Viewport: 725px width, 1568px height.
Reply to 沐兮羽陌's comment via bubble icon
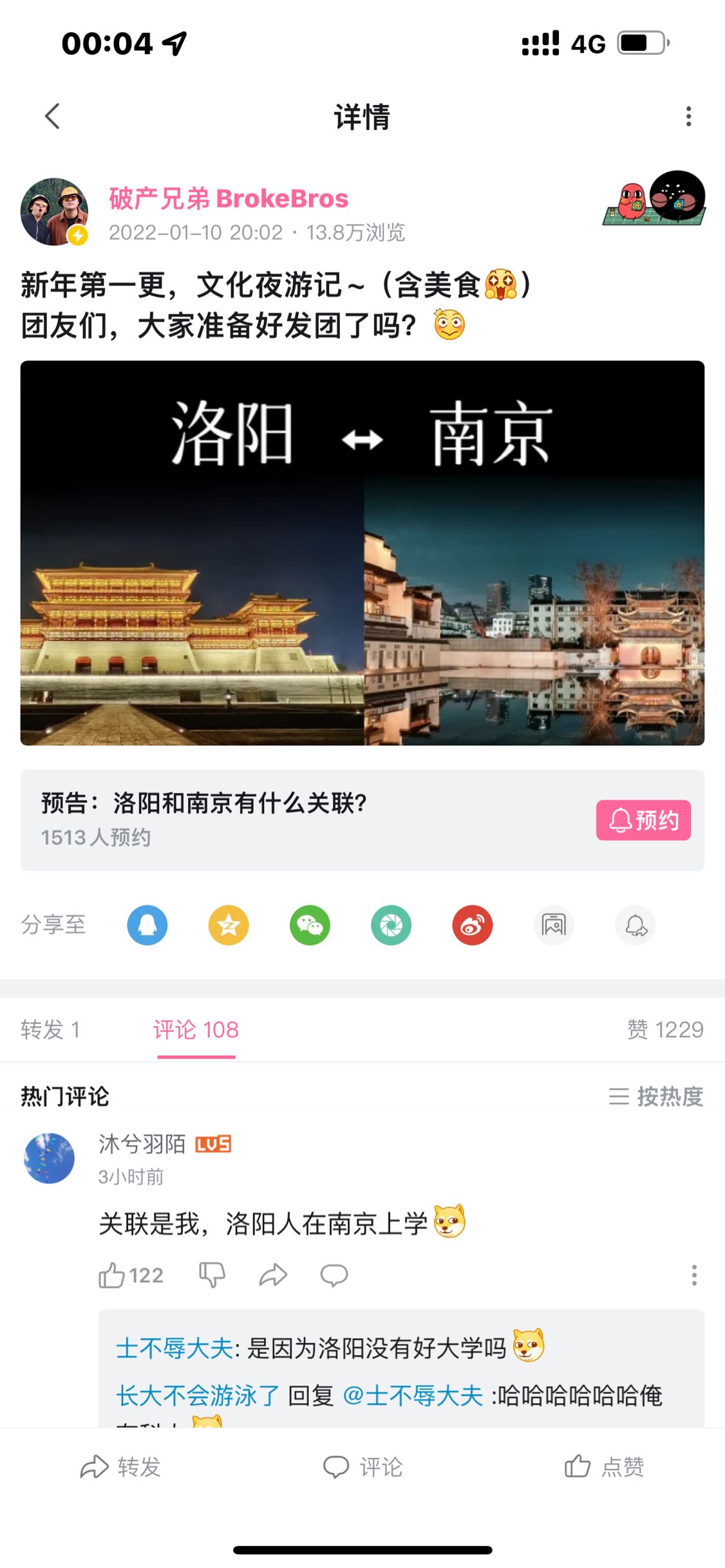click(334, 1275)
